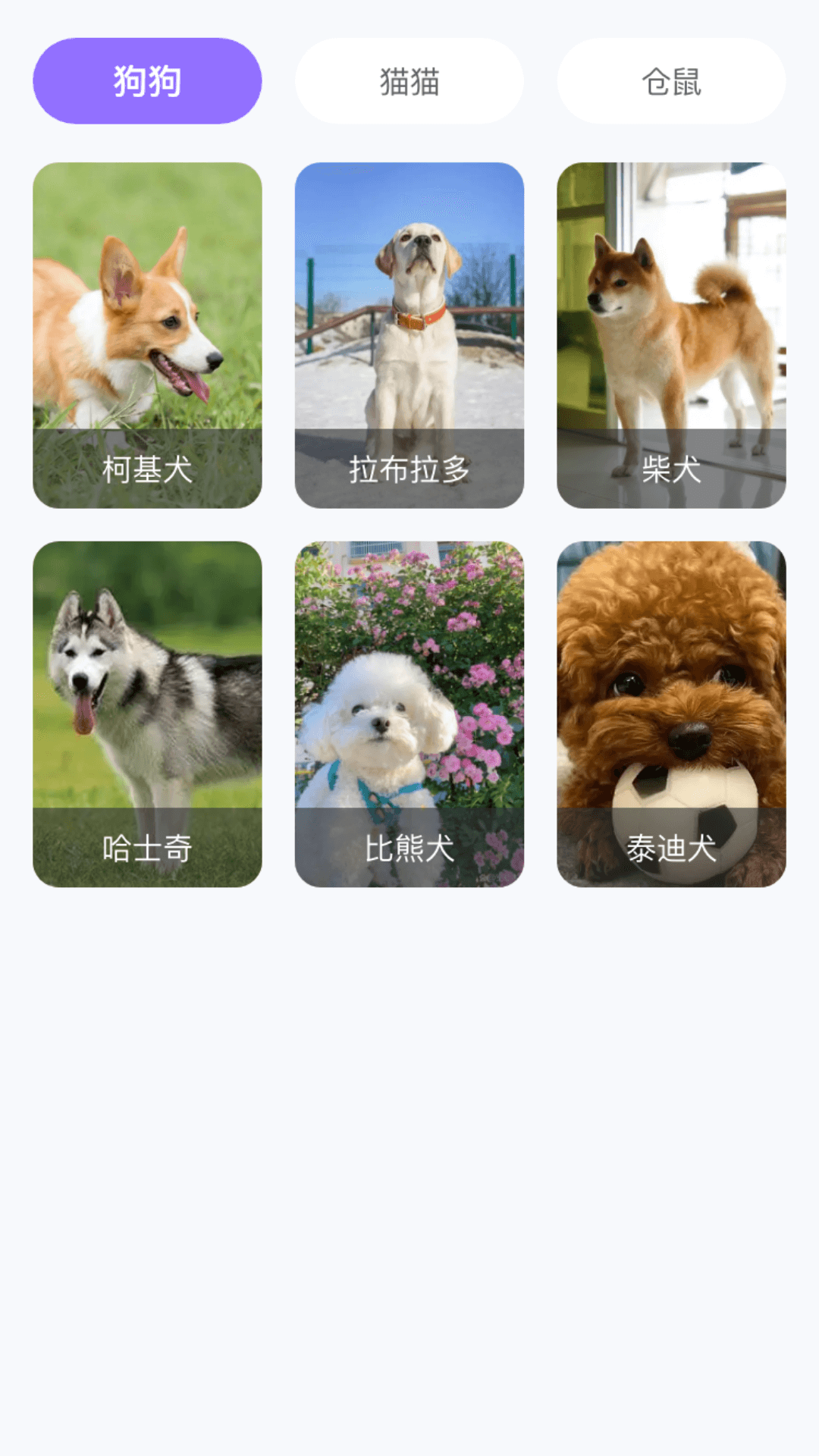Switch to the 仓鼠 (Hamster) tab
Screen dimensions: 819x1456
click(670, 80)
